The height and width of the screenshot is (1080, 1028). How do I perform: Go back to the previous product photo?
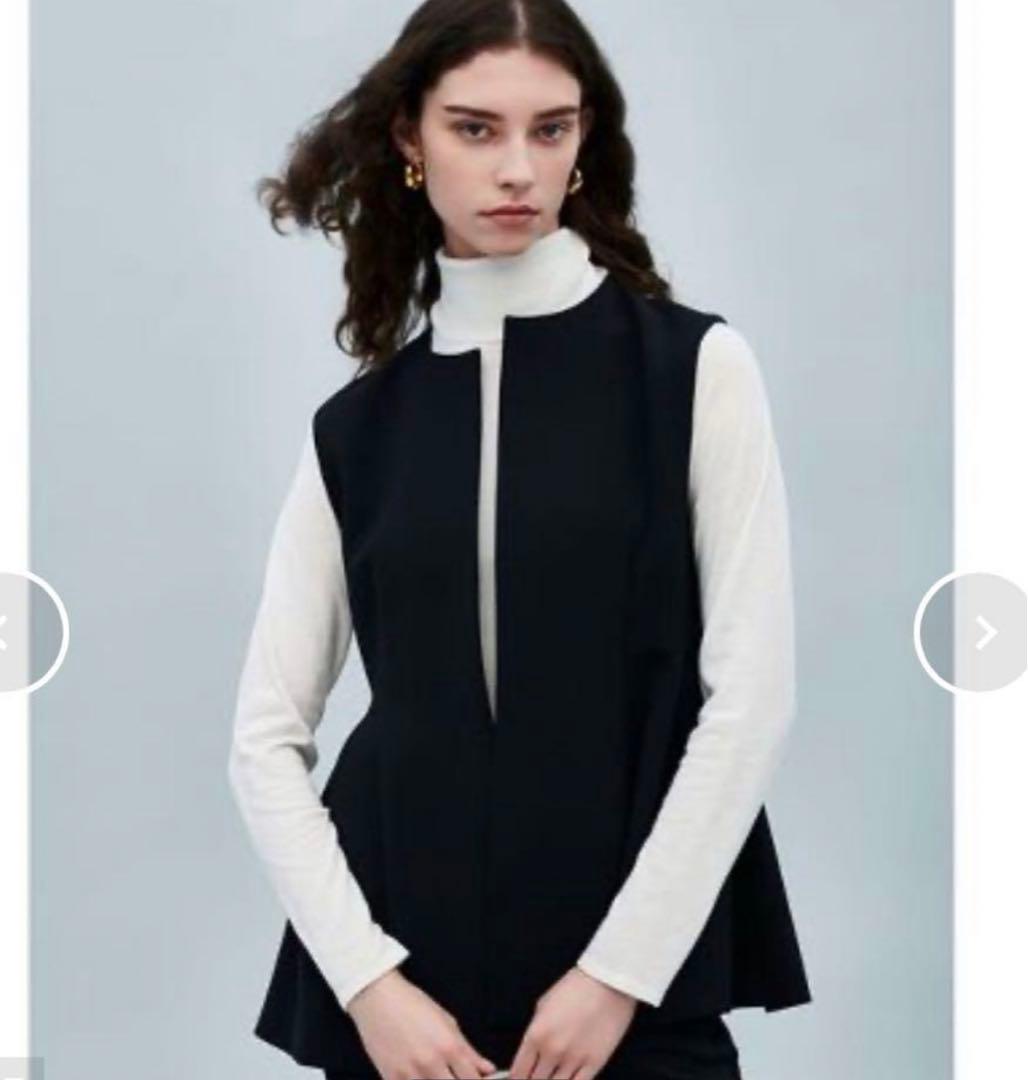point(24,632)
